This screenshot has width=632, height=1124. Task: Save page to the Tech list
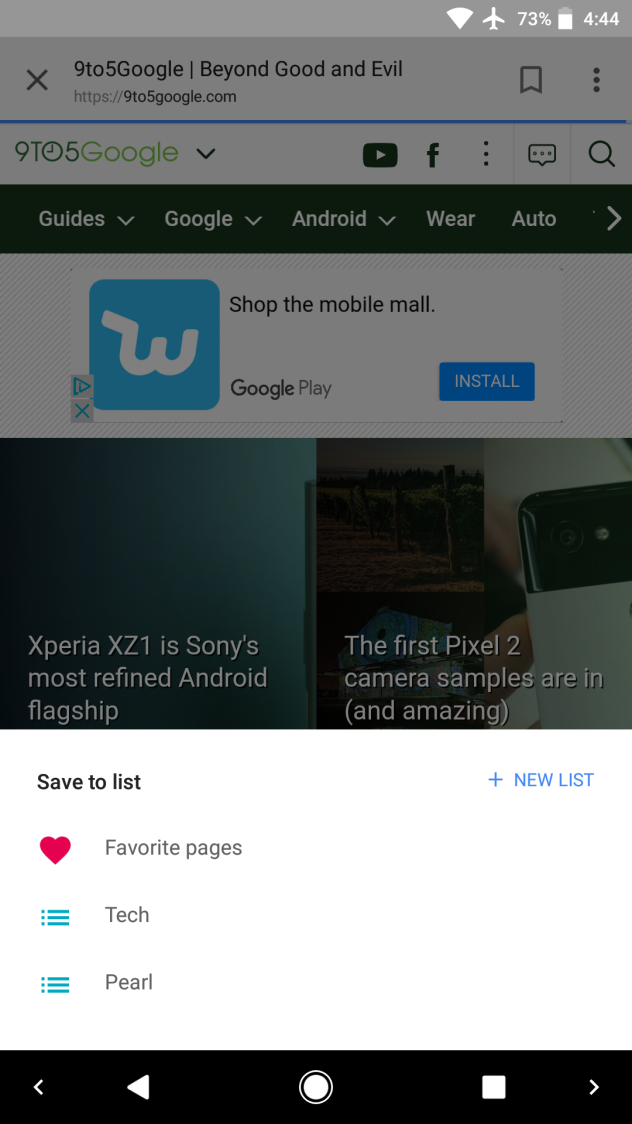(316, 915)
